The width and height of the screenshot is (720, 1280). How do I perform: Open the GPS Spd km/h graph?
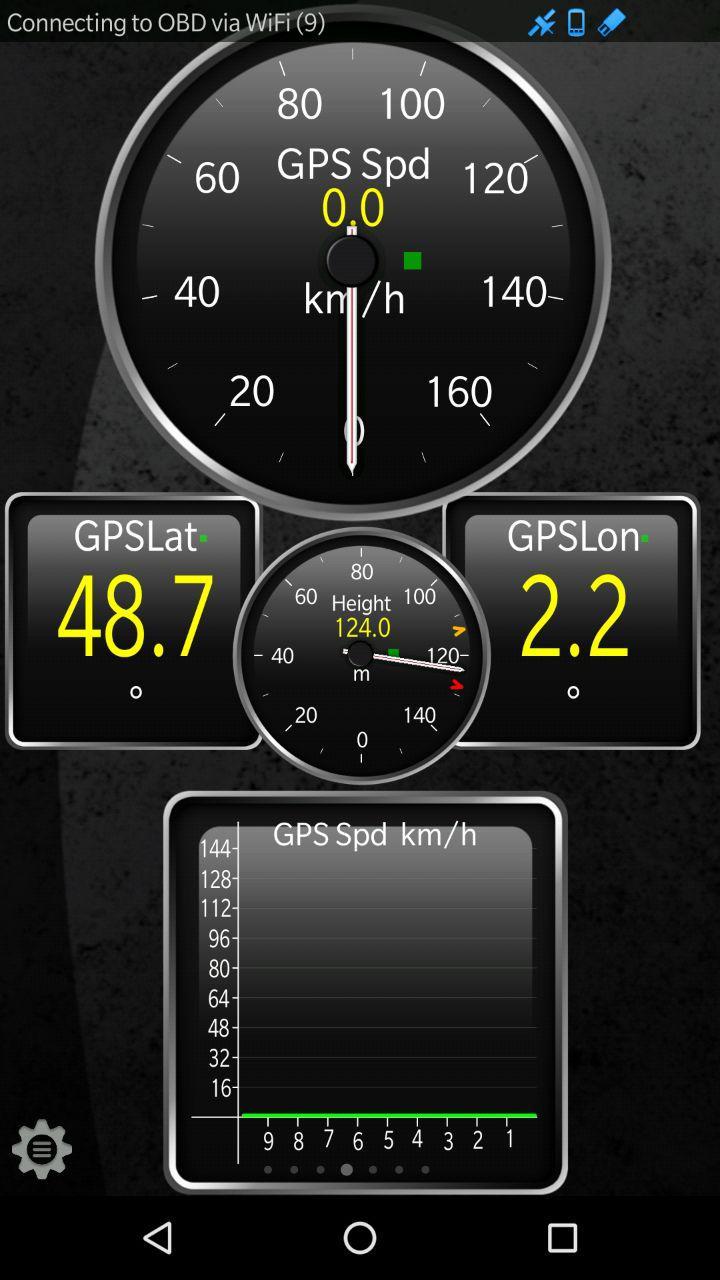pyautogui.click(x=365, y=992)
